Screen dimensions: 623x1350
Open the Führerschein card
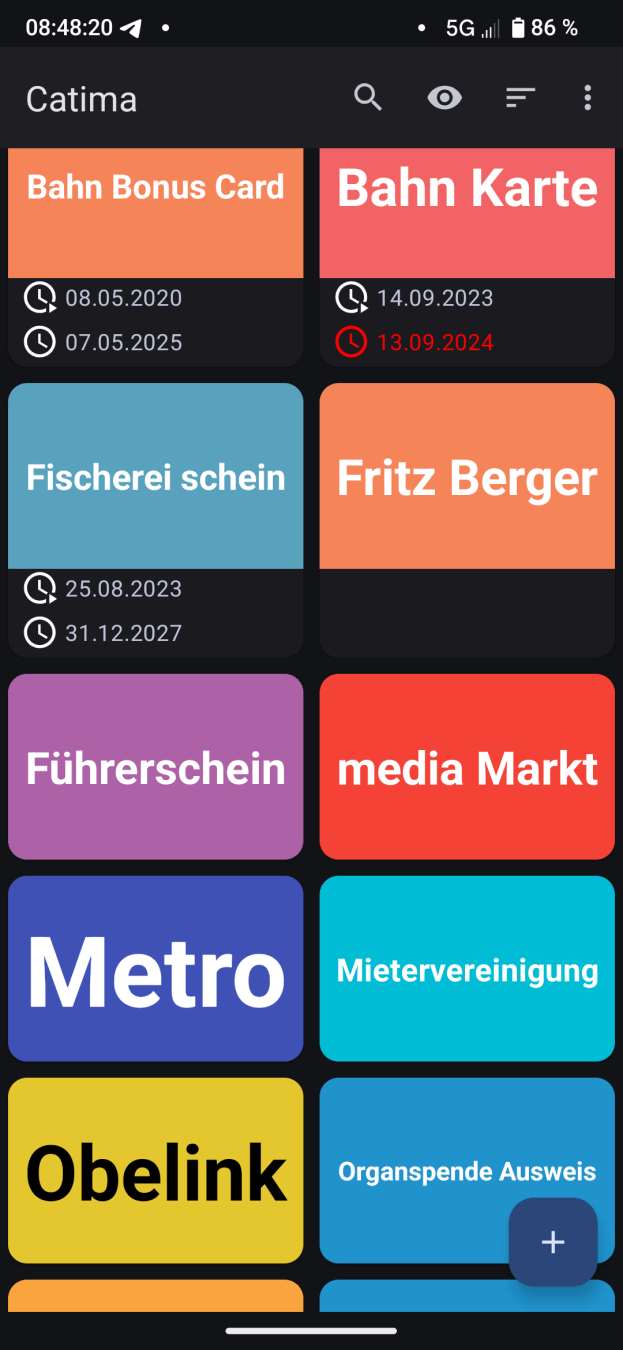(155, 767)
